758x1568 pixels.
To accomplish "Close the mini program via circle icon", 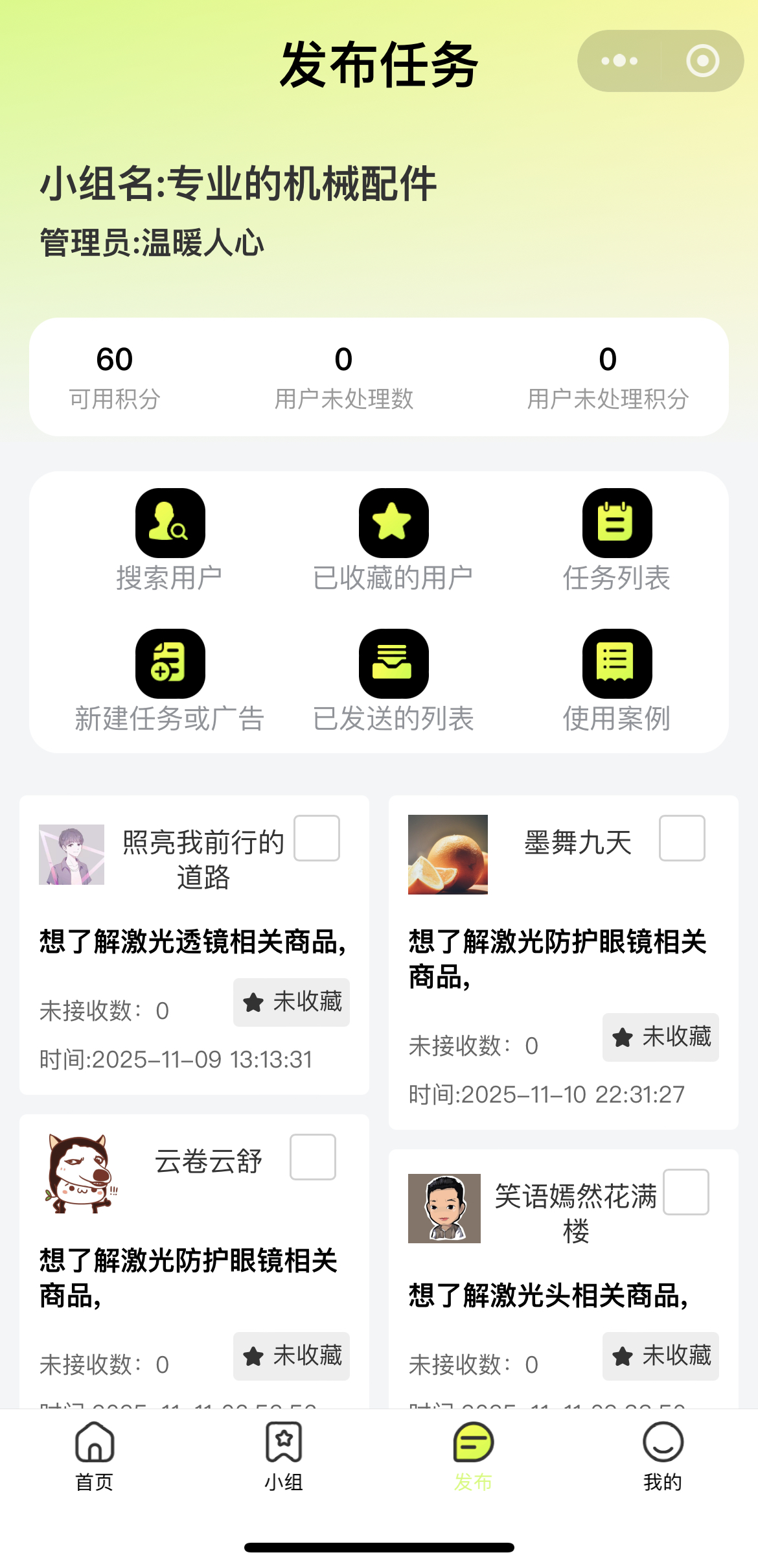I will point(702,61).
